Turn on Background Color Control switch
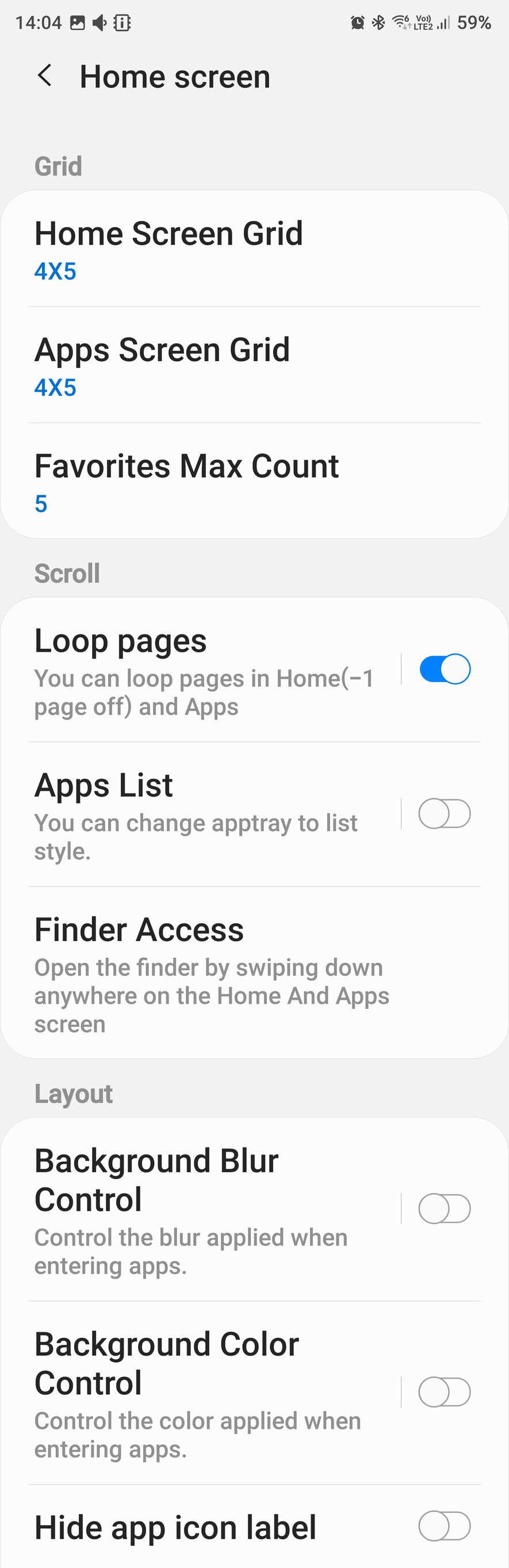 (445, 1392)
